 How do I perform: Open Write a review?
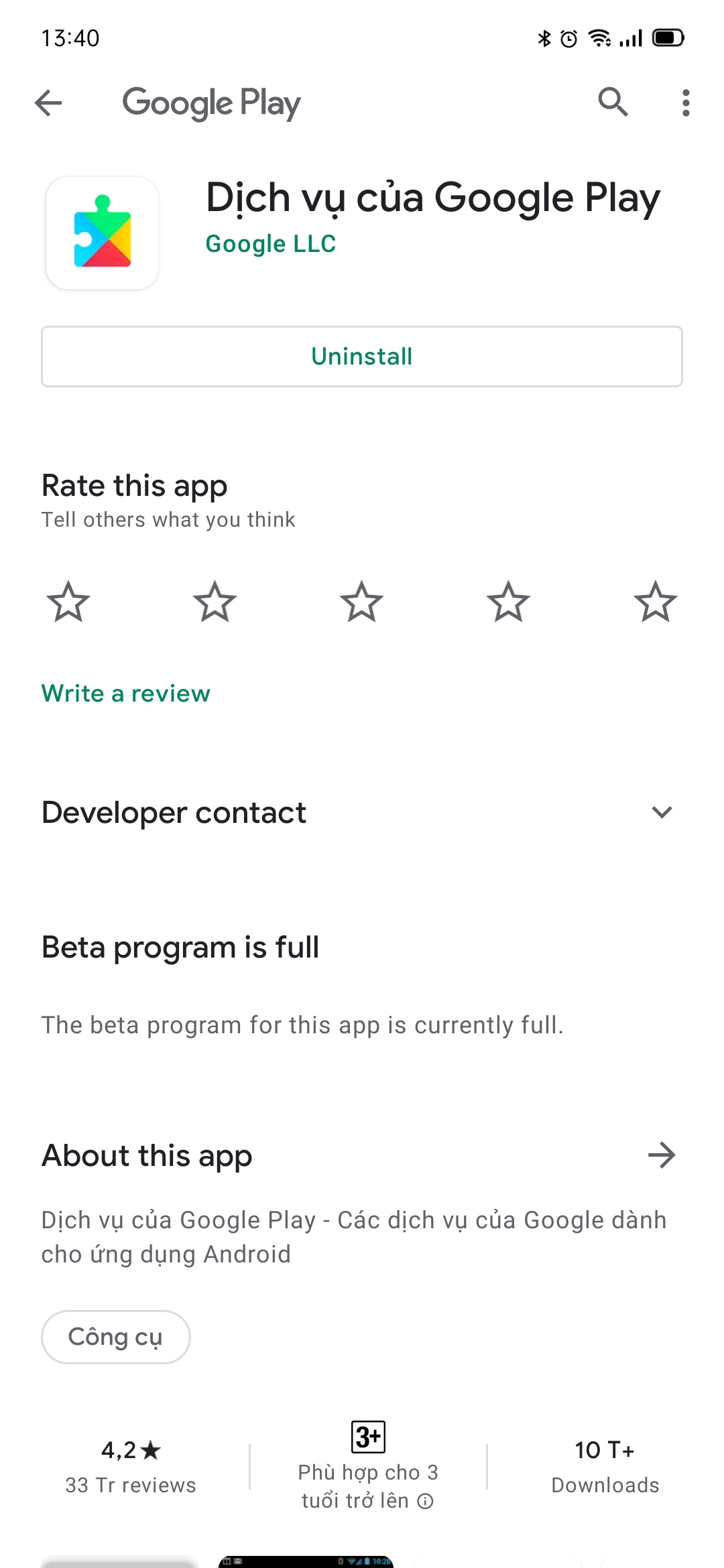click(126, 694)
